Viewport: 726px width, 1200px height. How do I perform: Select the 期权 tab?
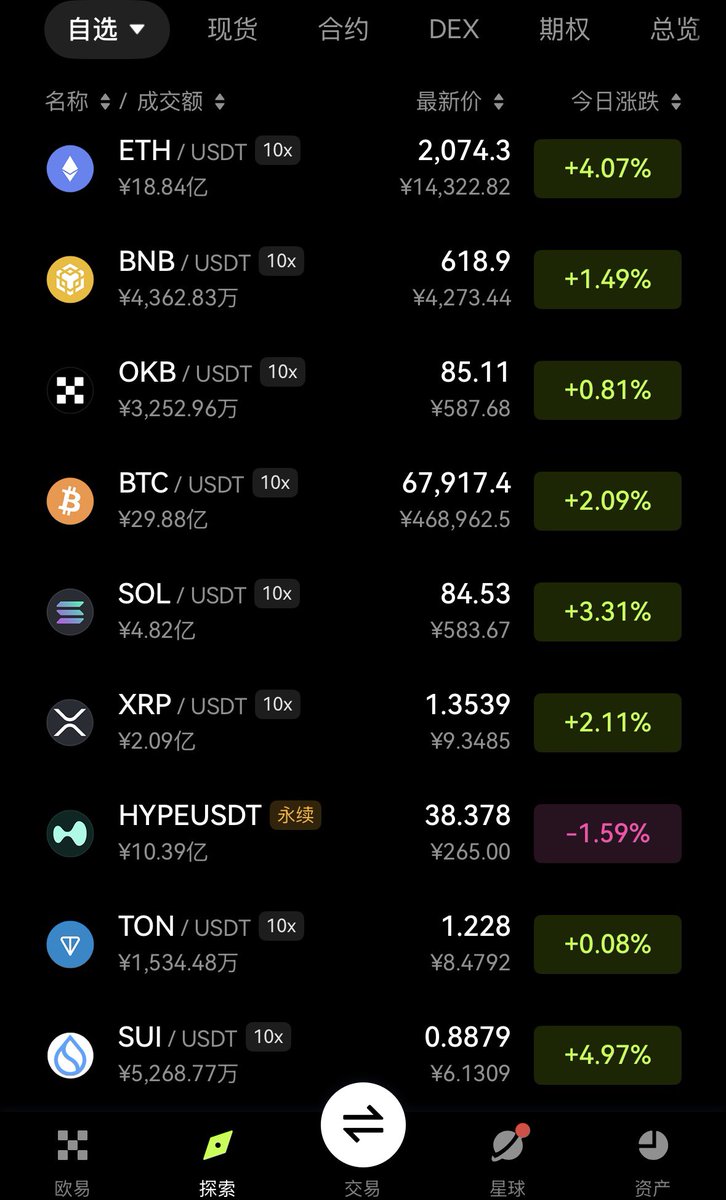[x=564, y=30]
